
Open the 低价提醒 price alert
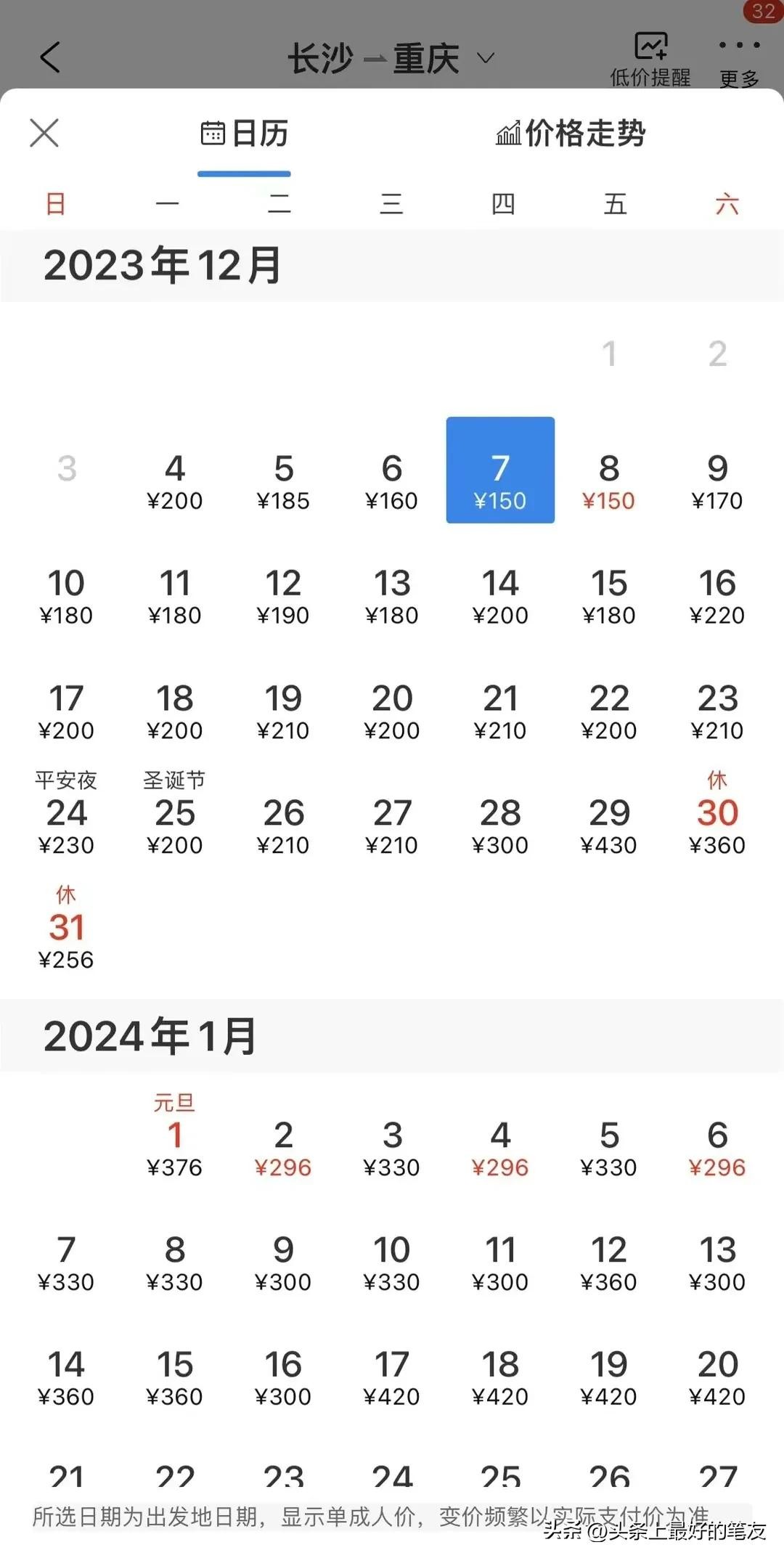(650, 59)
